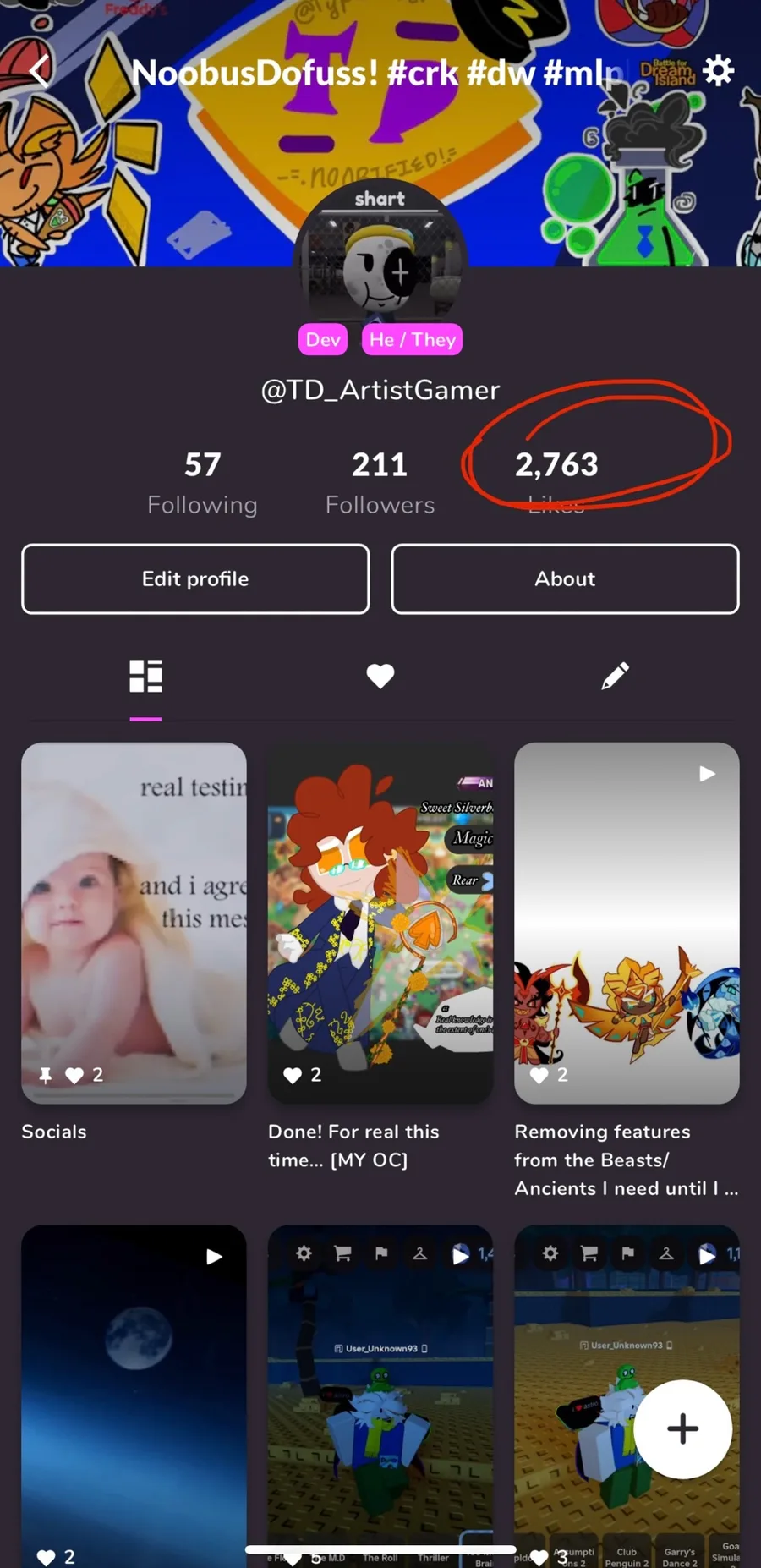This screenshot has height=1568, width=761.
Task: Go back using the top-left arrow
Action: pos(40,71)
